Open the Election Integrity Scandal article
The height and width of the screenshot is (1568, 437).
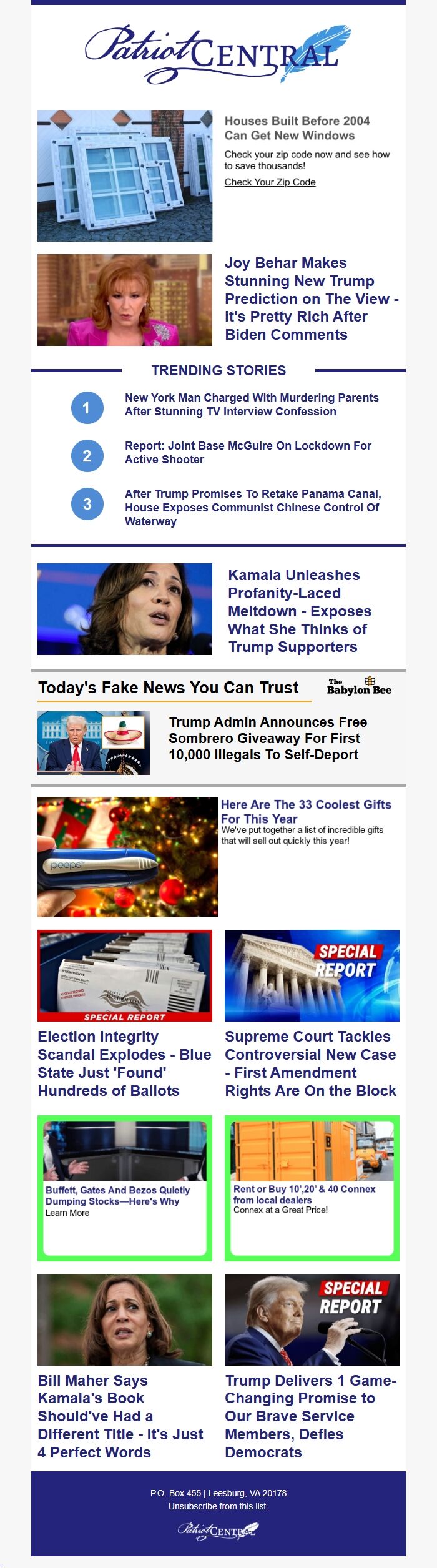tap(124, 1063)
